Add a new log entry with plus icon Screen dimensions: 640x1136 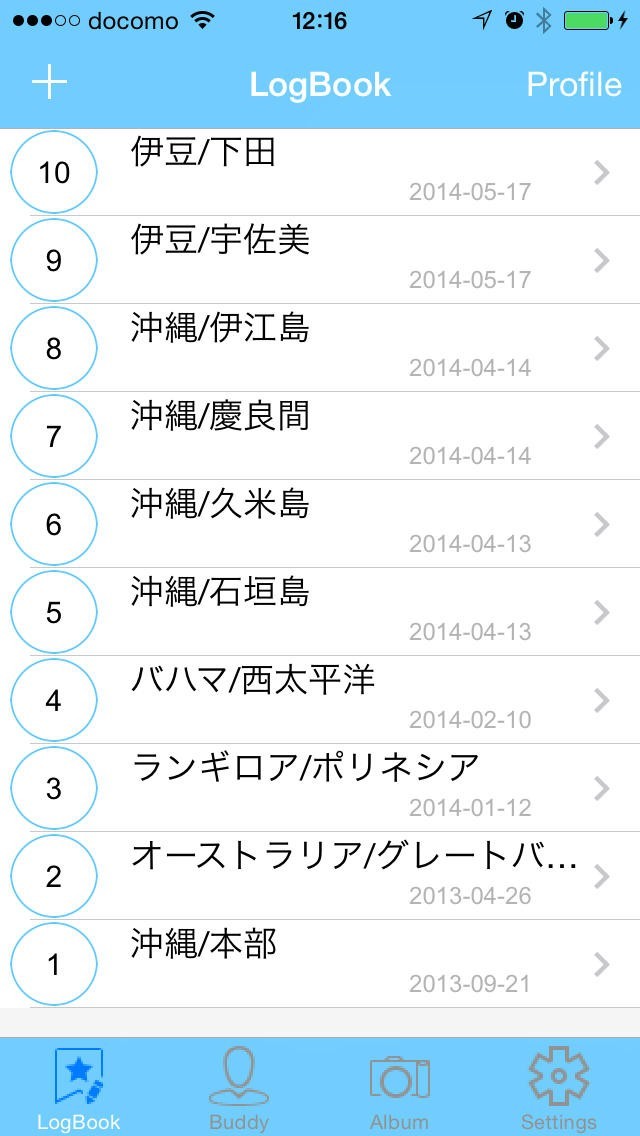coord(49,83)
